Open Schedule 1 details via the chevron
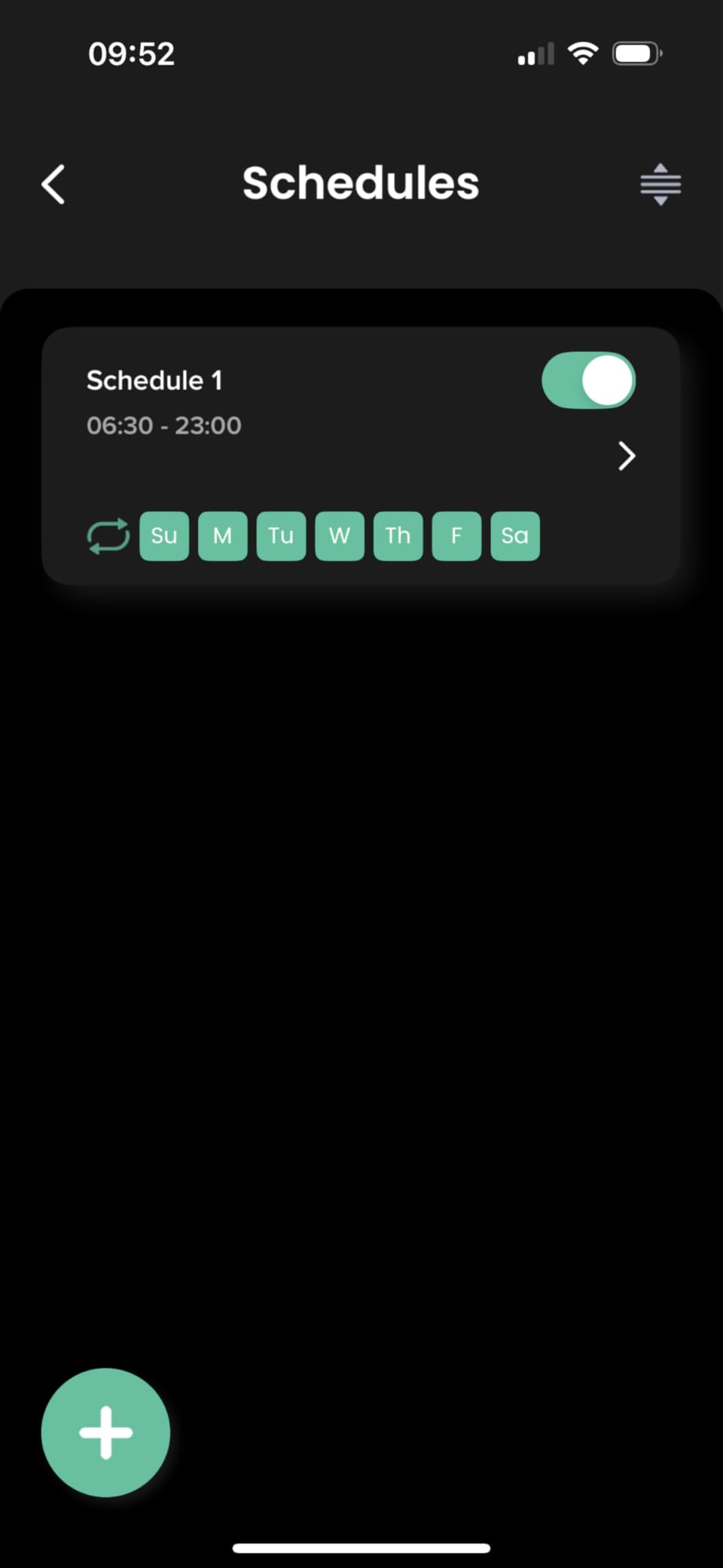The height and width of the screenshot is (1568, 723). coord(627,456)
